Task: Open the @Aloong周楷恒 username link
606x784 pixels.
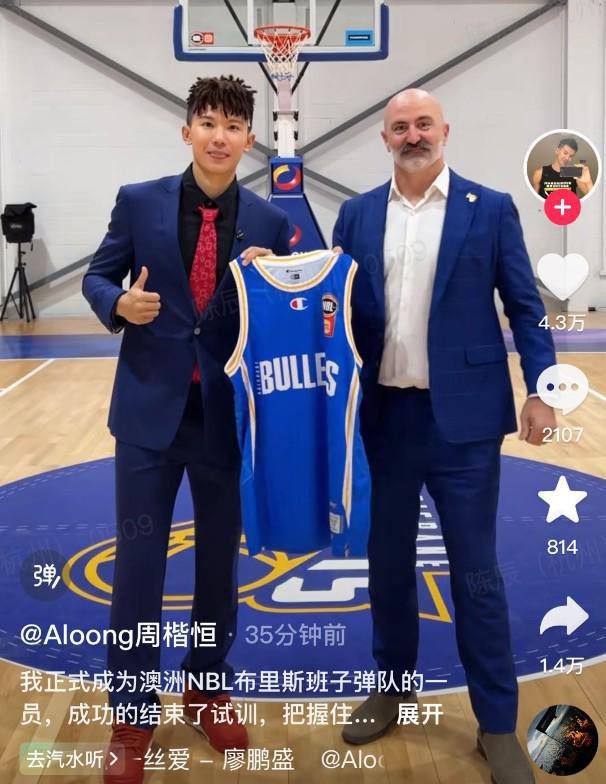Action: pos(118,634)
